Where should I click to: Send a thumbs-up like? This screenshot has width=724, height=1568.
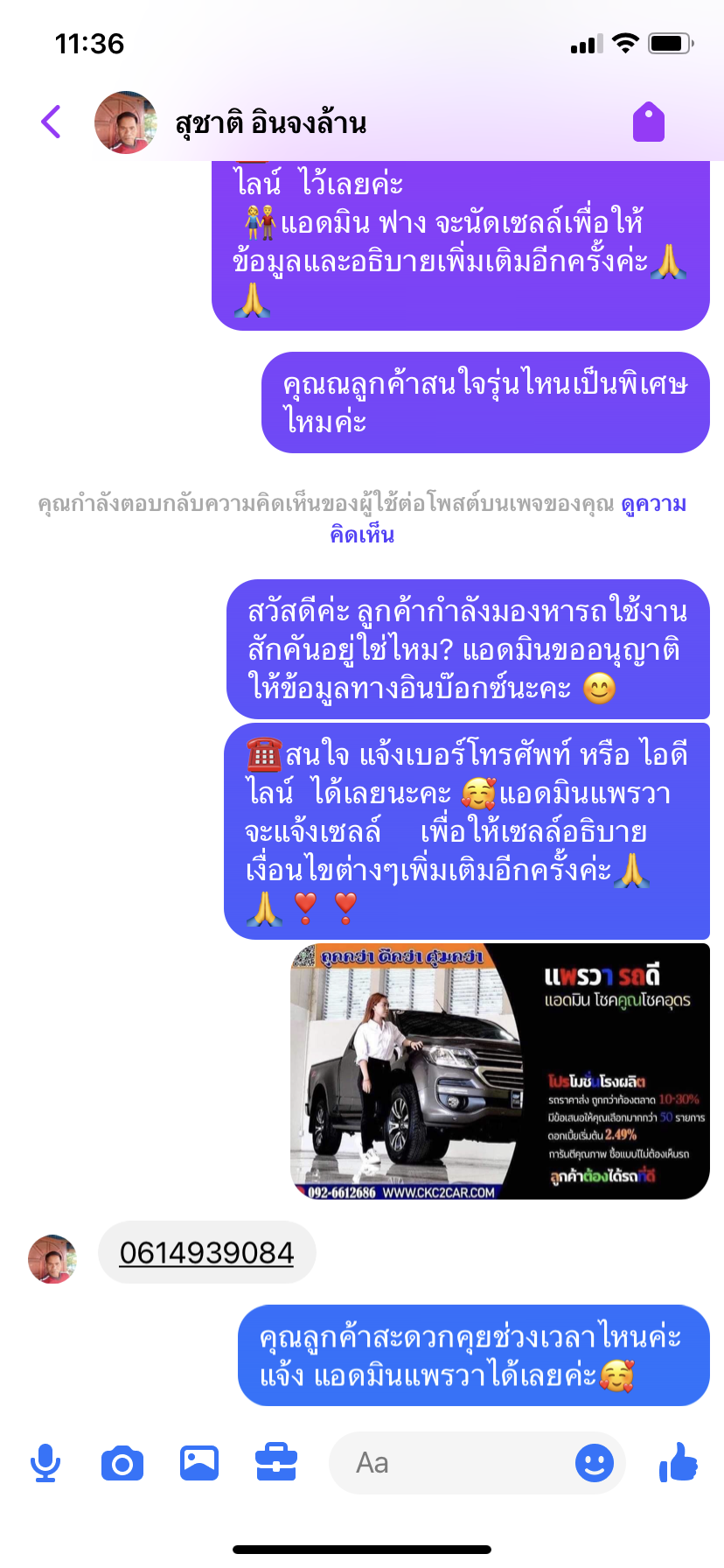click(679, 1461)
